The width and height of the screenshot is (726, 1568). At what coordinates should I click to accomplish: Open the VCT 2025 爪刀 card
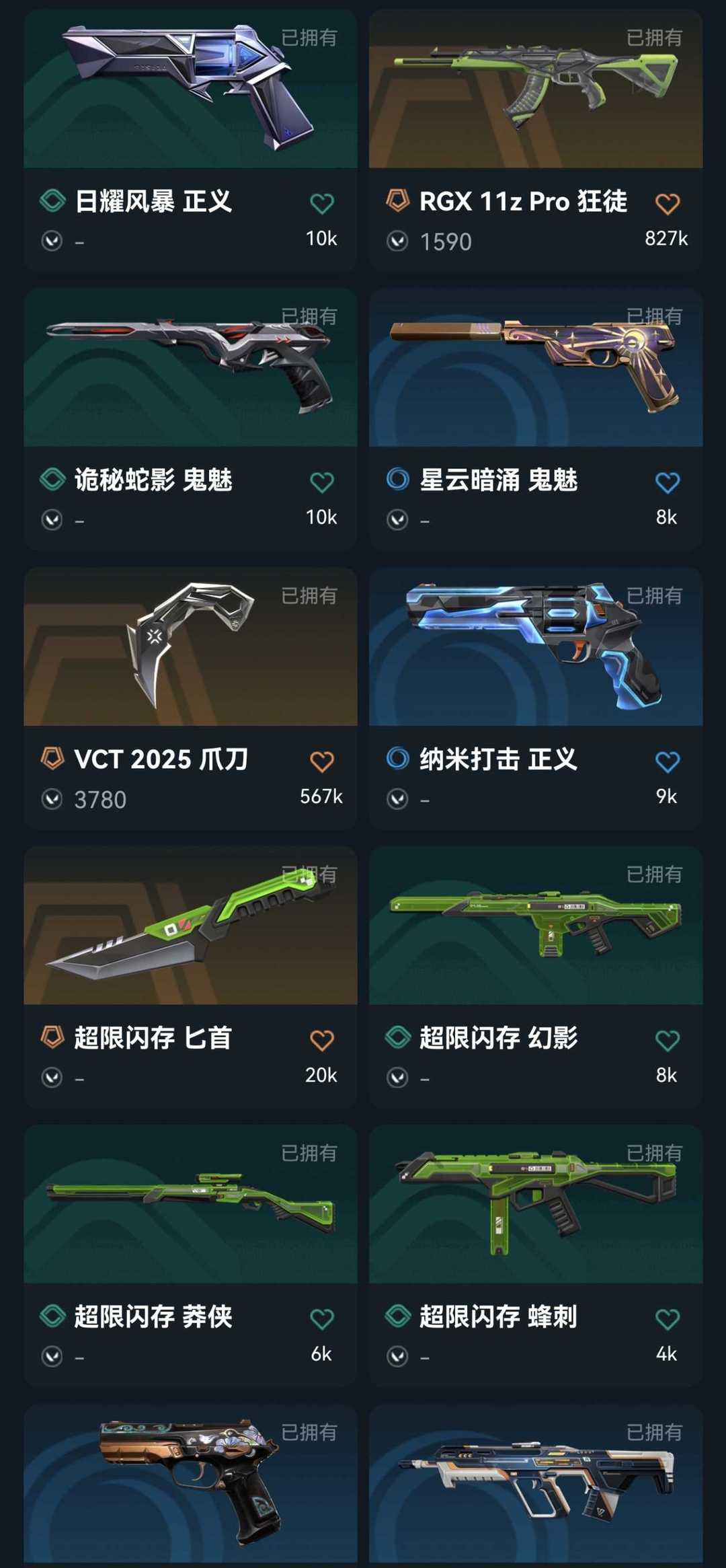[x=190, y=698]
